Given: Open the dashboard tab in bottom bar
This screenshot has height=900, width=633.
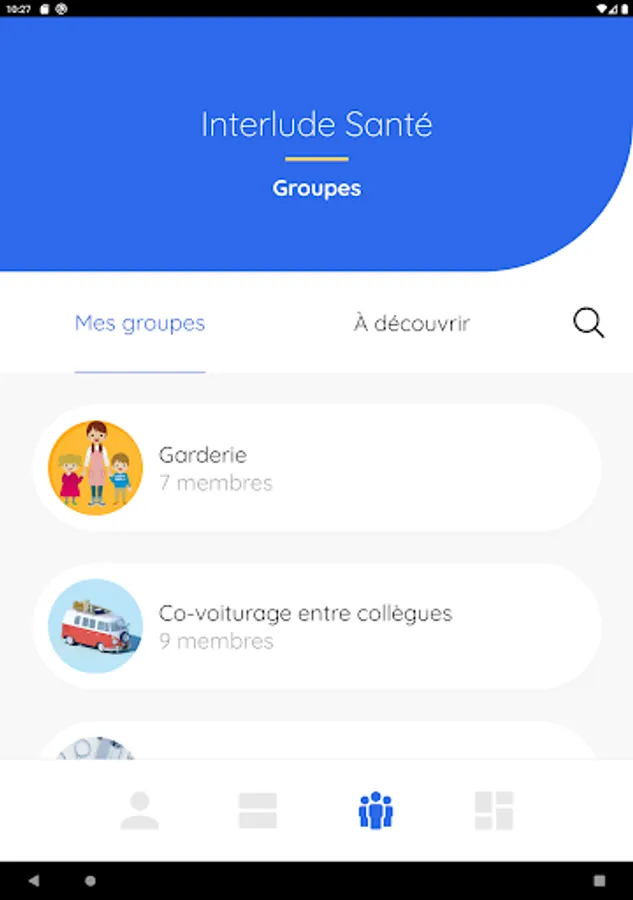Looking at the screenshot, I should 494,810.
